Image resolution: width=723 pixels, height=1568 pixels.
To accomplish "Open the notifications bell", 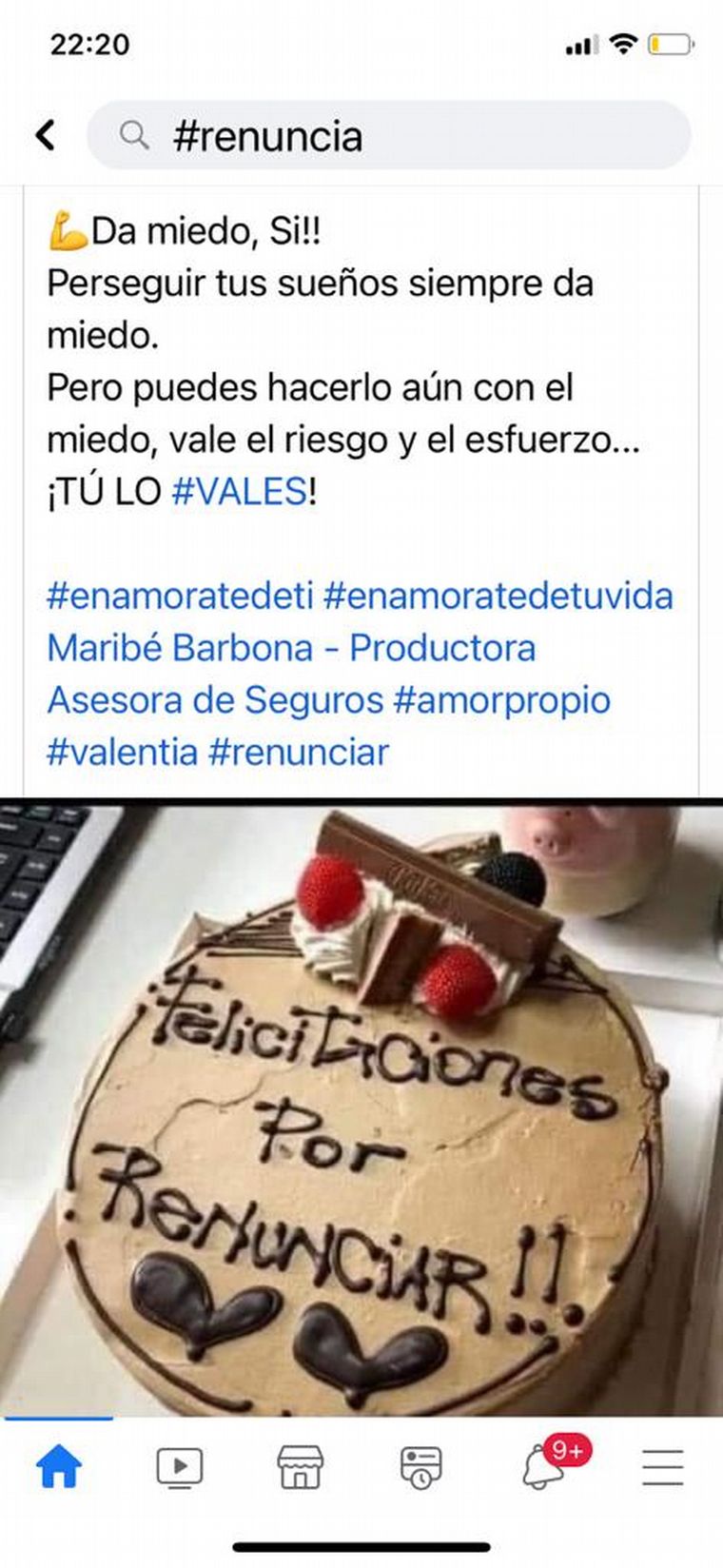I will click(x=544, y=1466).
